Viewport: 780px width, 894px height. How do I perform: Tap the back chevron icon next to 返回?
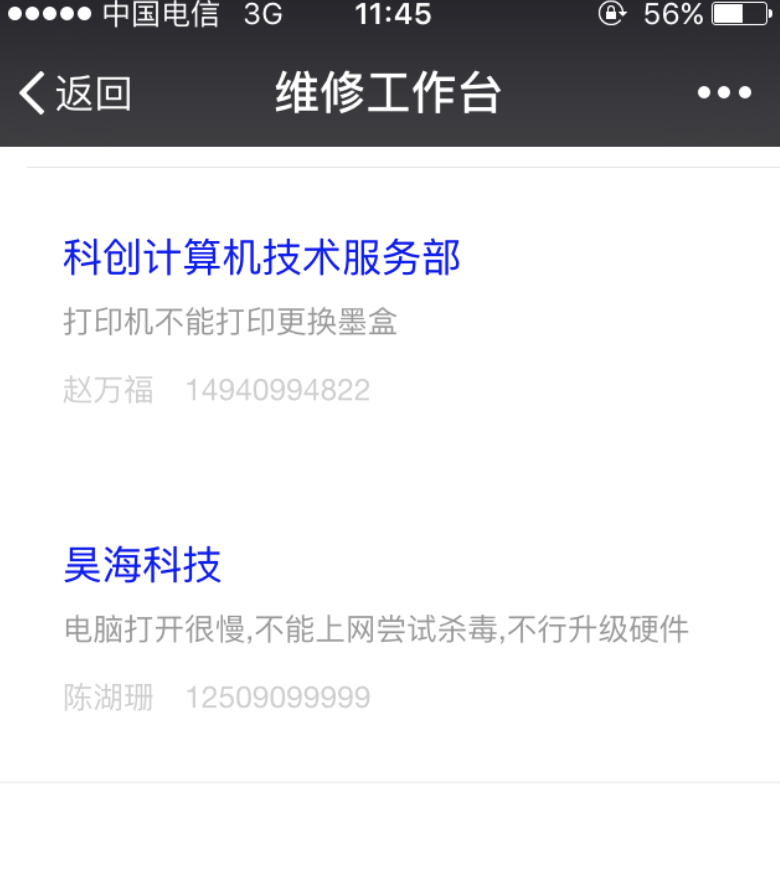pos(28,91)
